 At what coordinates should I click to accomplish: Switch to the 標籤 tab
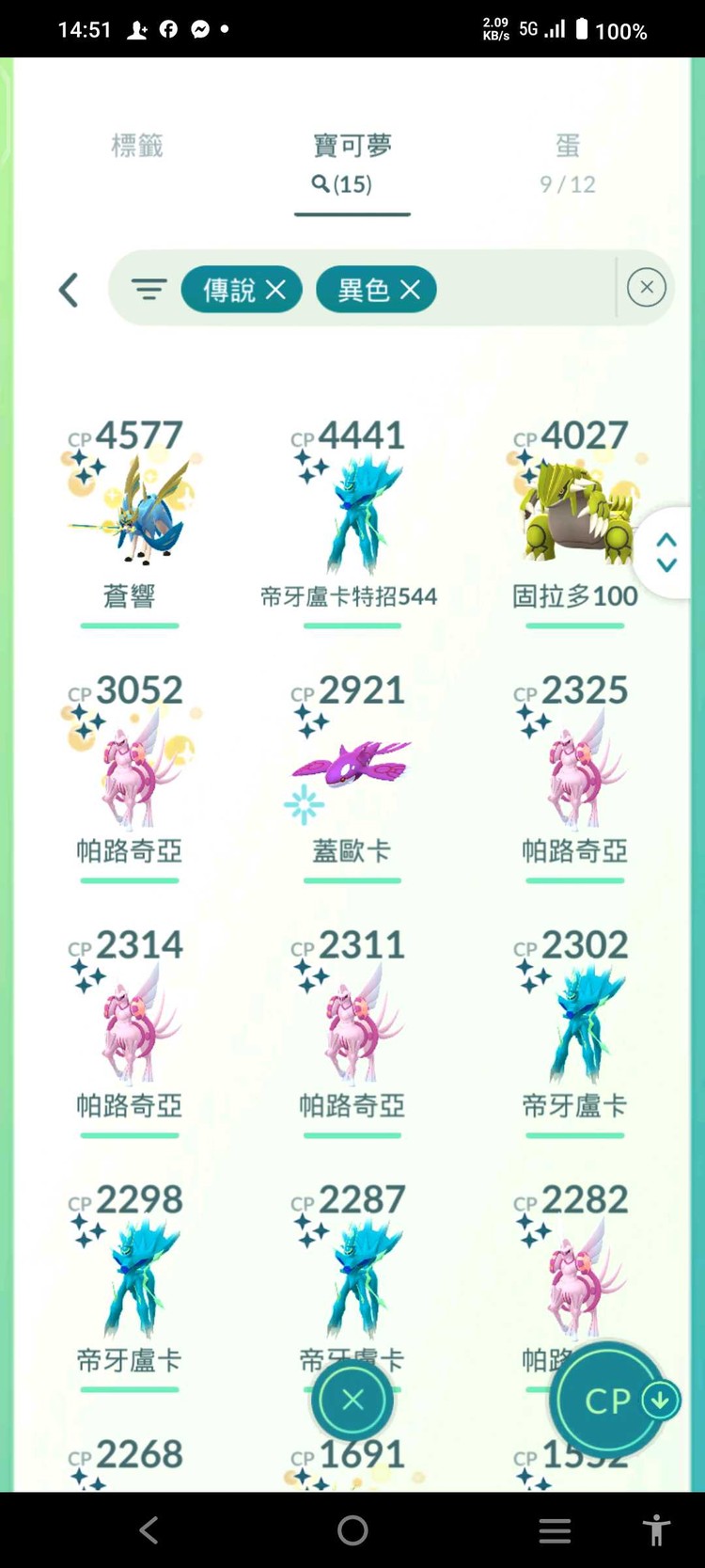point(137,146)
